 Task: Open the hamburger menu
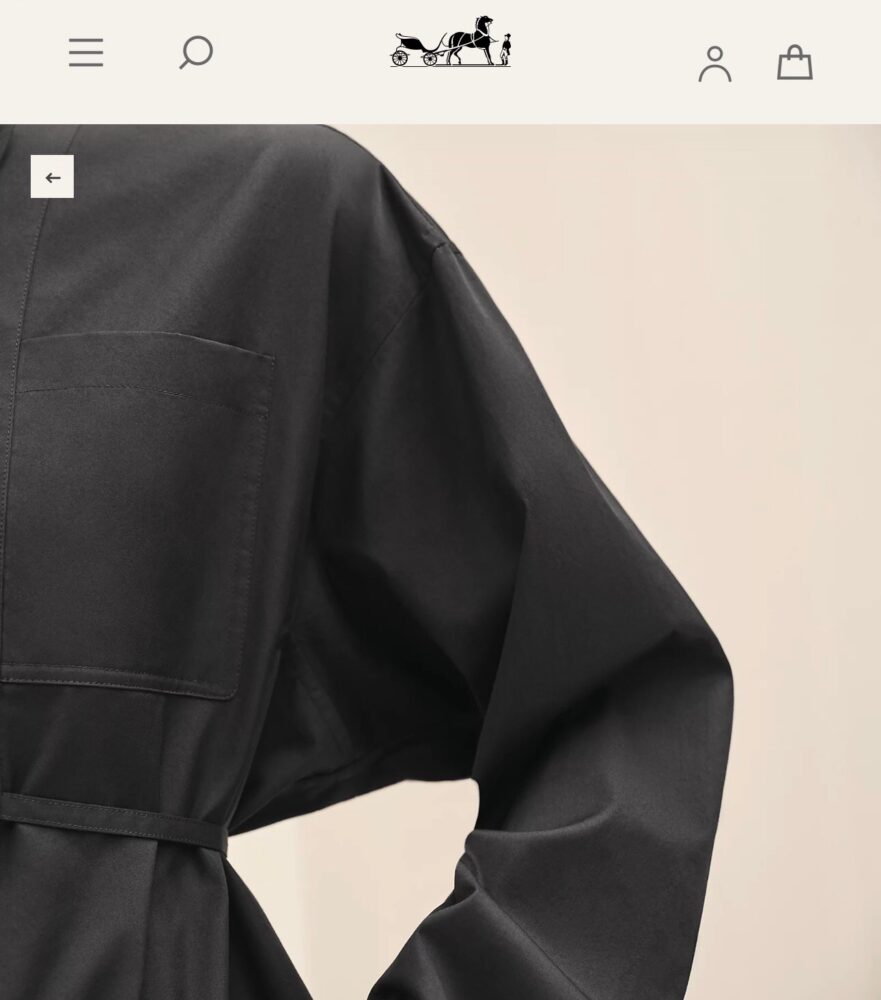pos(86,53)
